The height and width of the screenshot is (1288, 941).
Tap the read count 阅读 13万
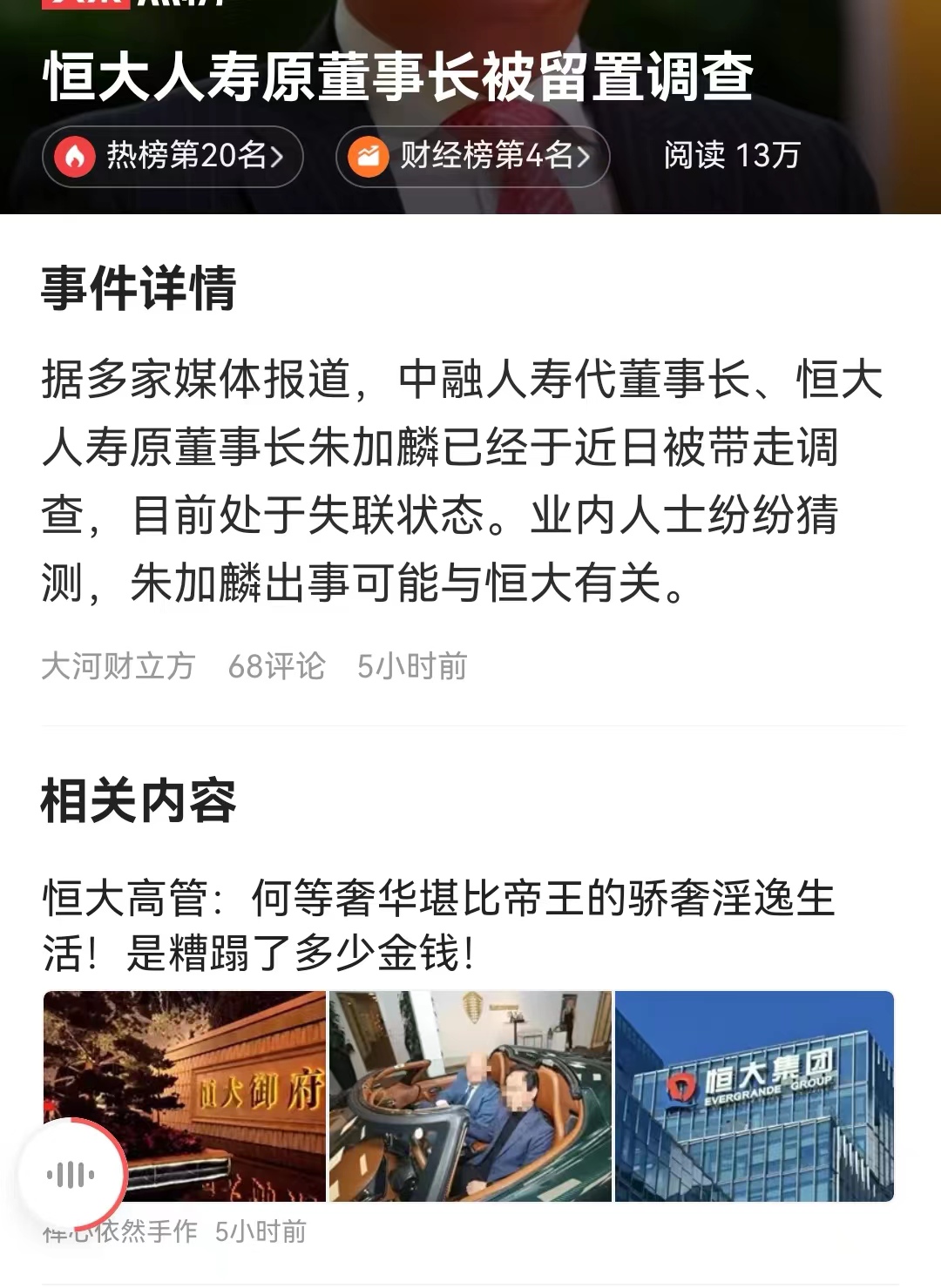(733, 157)
